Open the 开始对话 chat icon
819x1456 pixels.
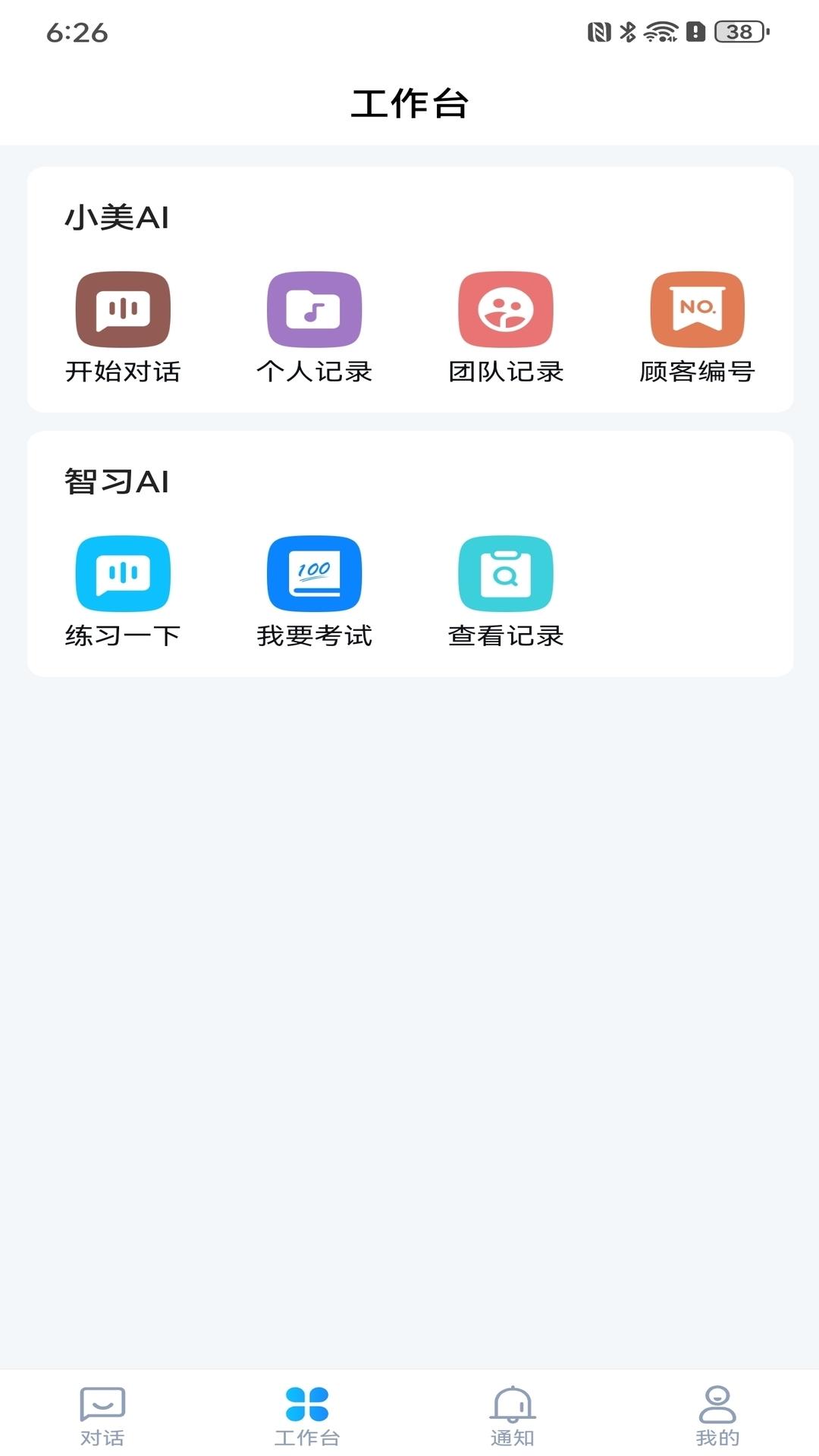point(124,309)
